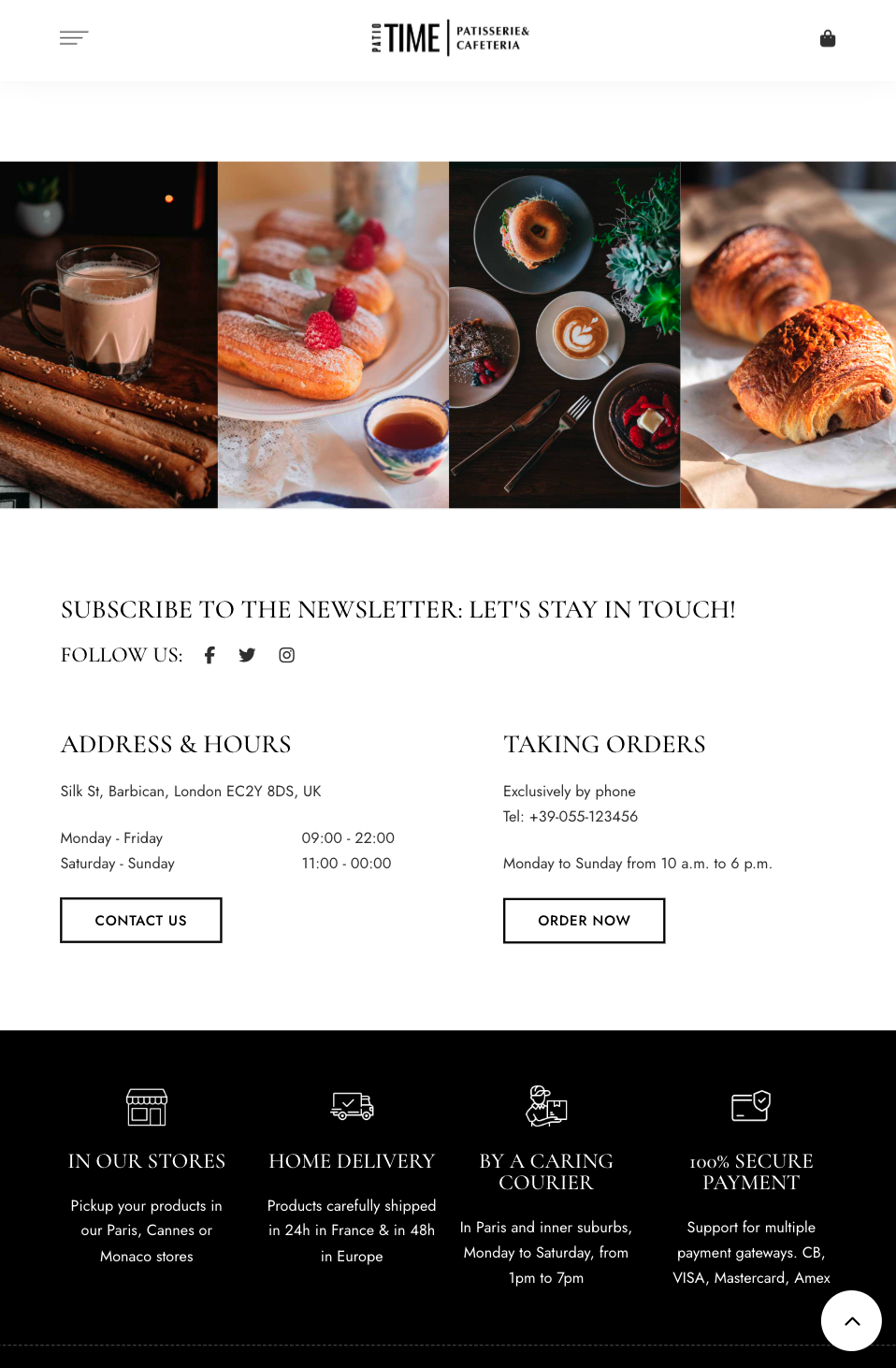Tap the Order Now button

tap(584, 921)
